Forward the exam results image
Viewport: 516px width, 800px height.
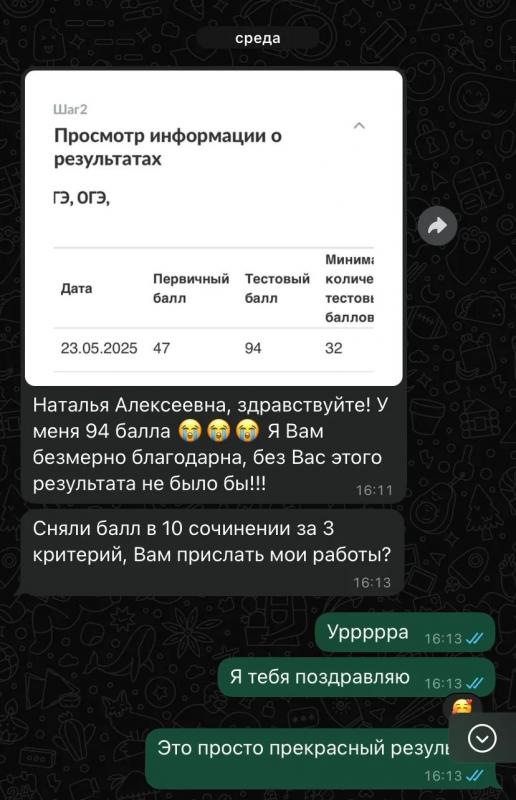pos(437,226)
